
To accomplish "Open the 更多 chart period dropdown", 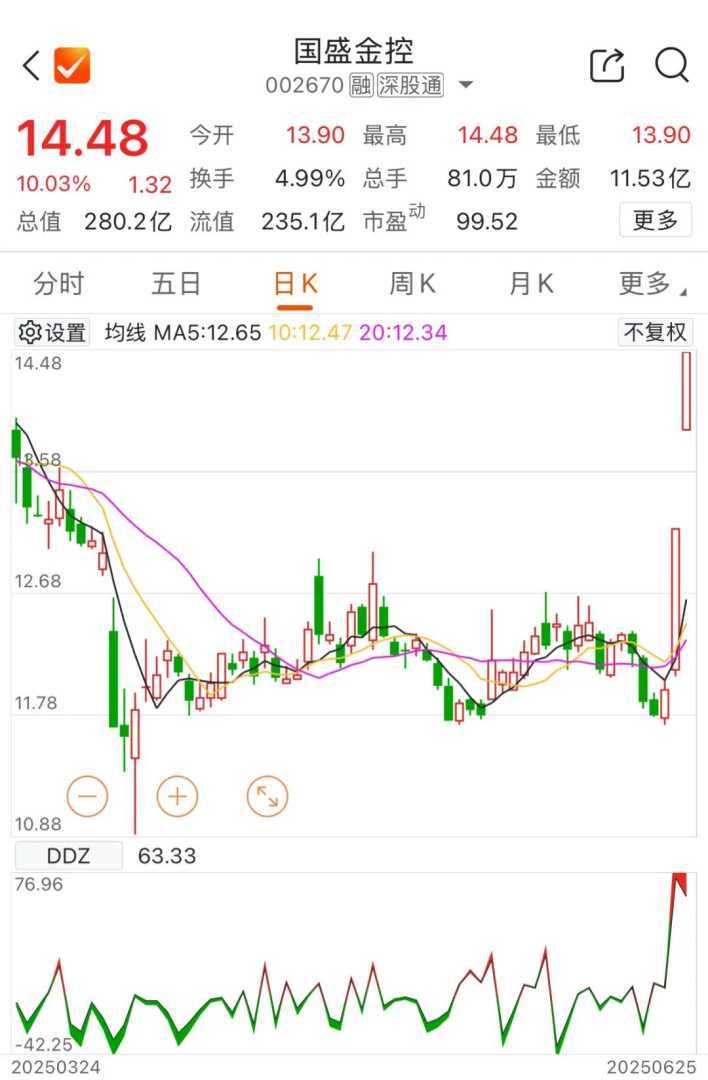I will [651, 284].
